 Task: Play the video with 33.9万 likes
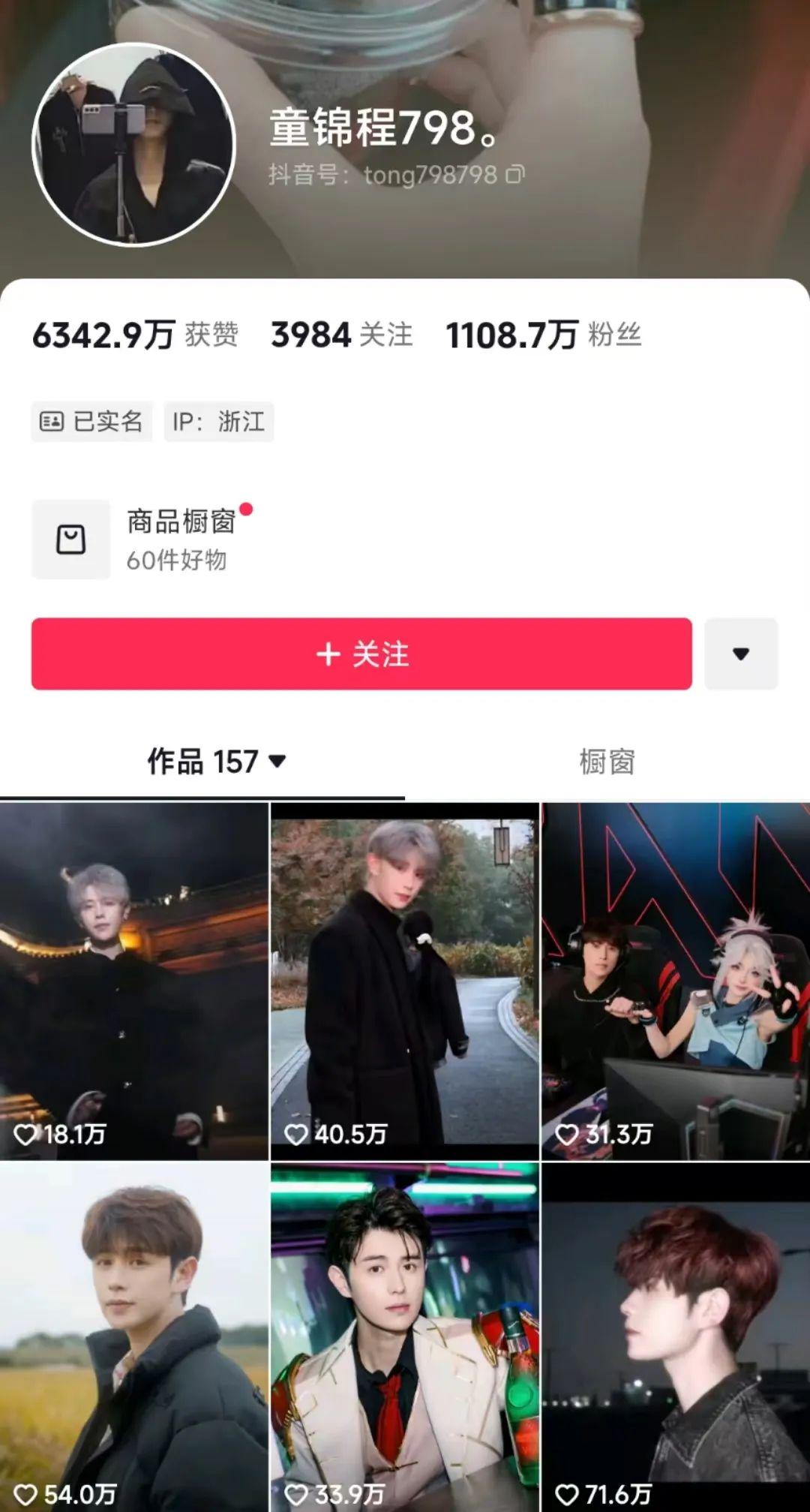[404, 1336]
